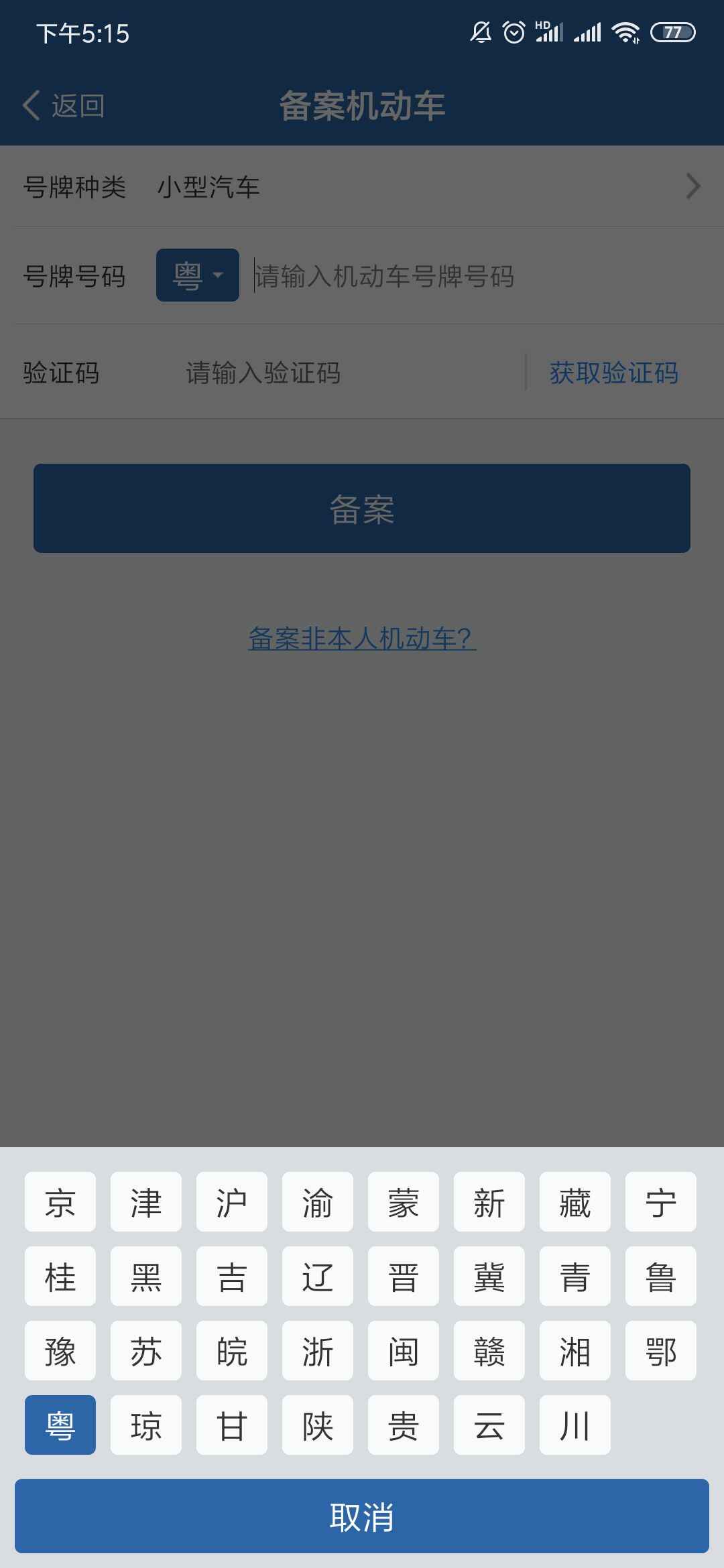
Task: Select 黑 province key
Action: (146, 1276)
